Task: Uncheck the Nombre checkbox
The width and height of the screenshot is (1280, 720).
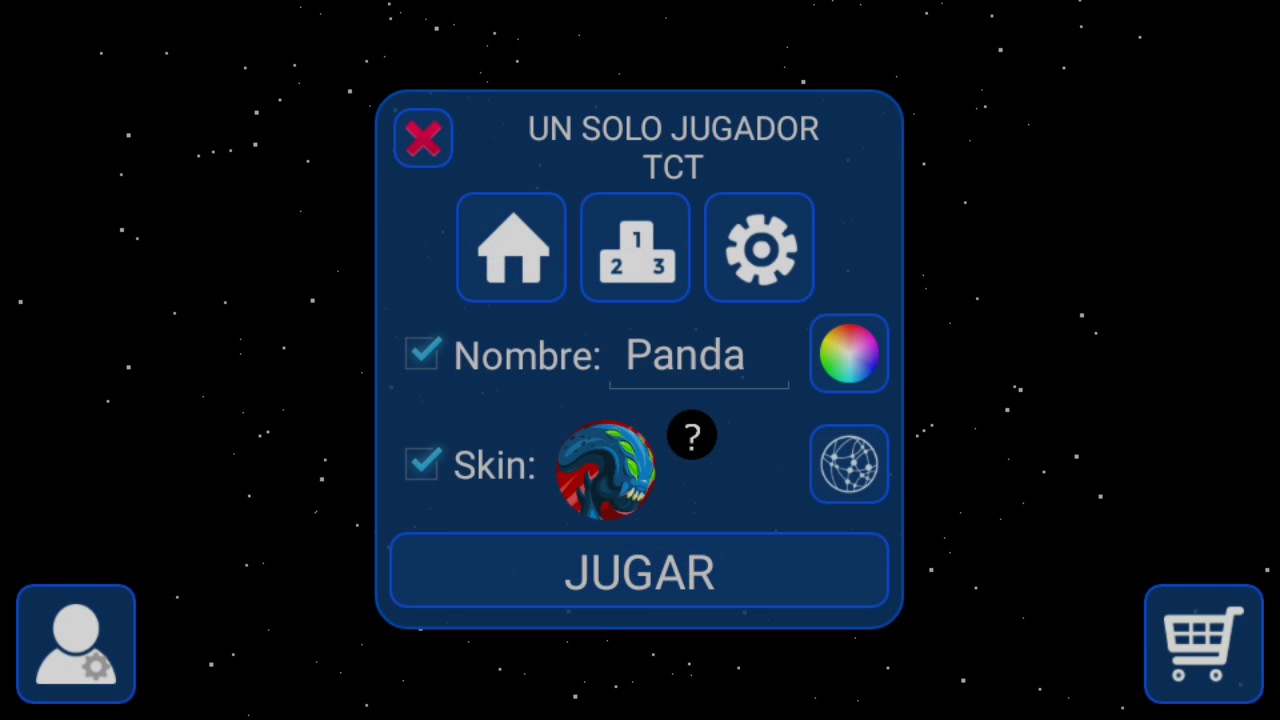Action: (423, 353)
